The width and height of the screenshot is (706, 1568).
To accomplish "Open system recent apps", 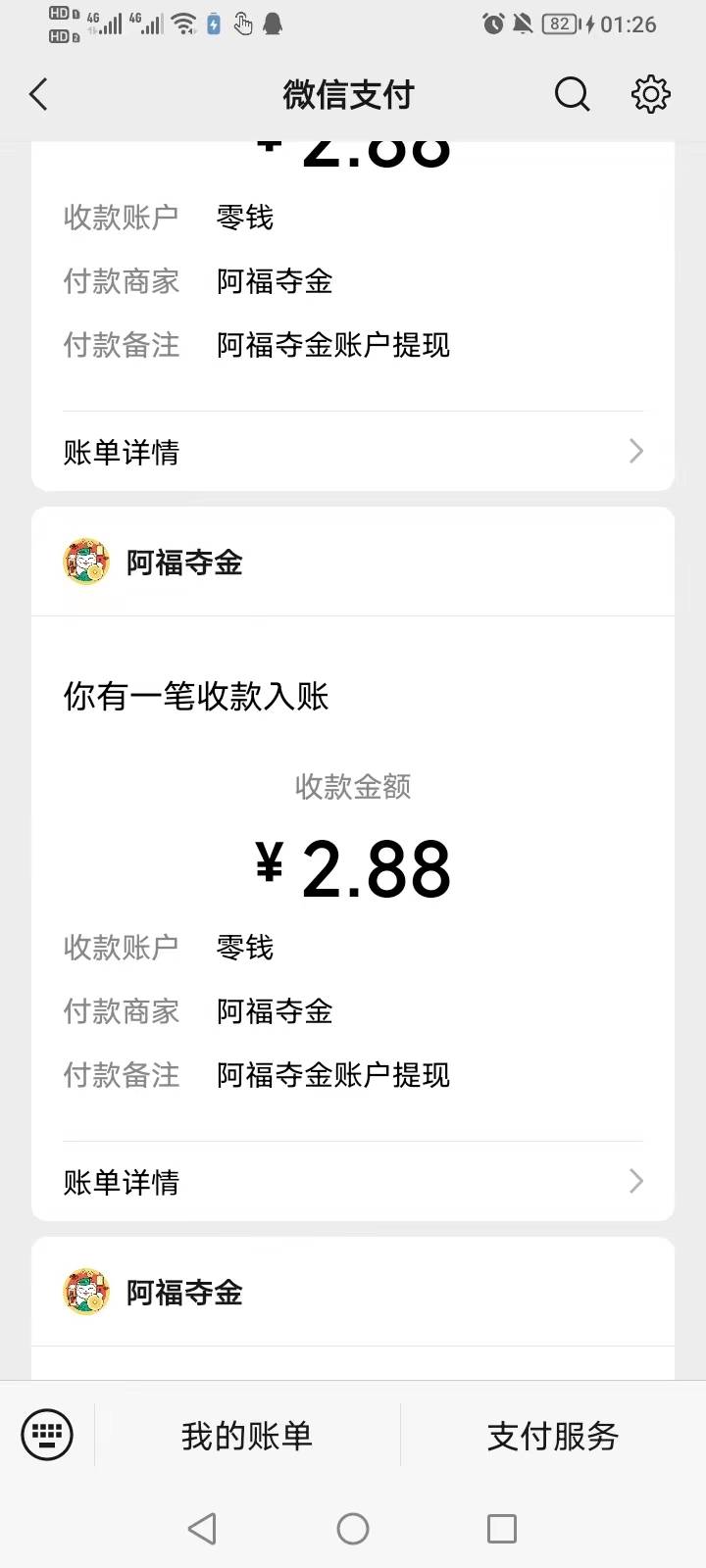I will pos(502,1529).
